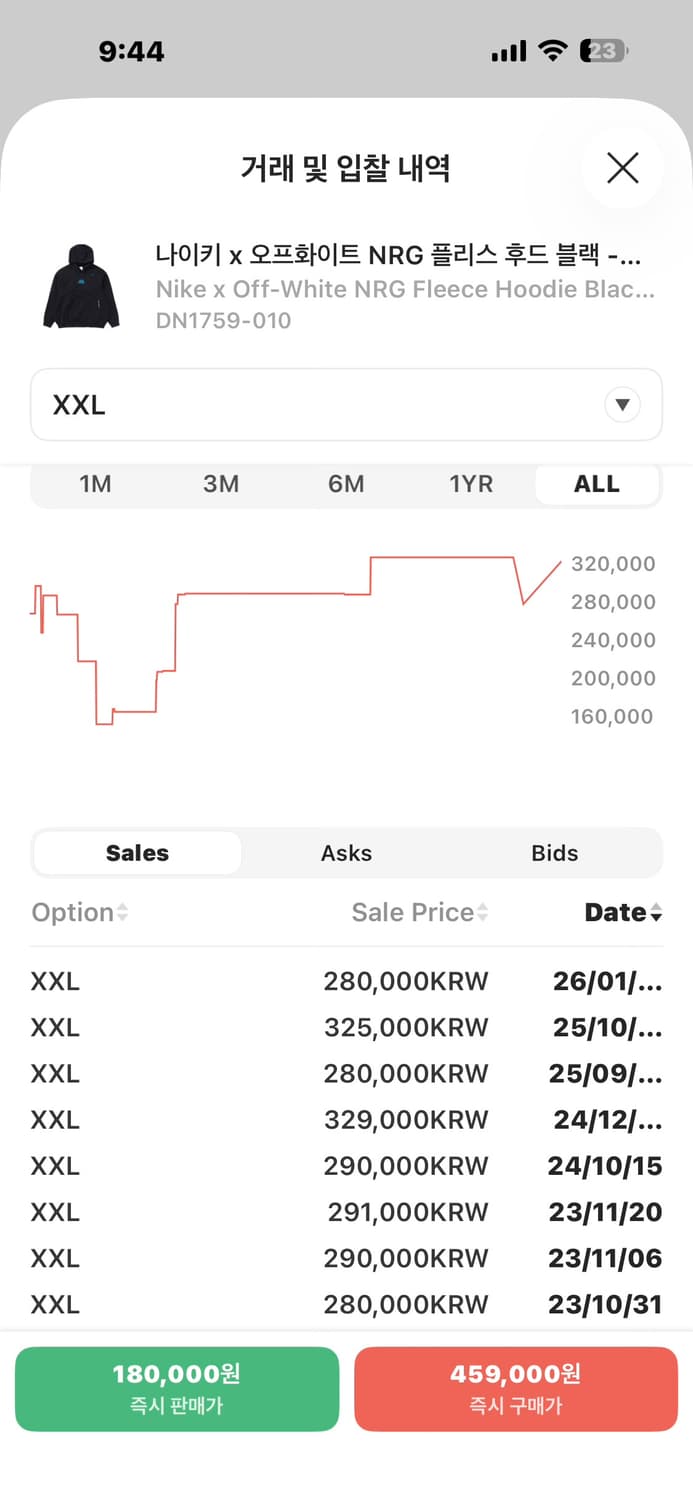Select the 1M chart range

(95, 485)
